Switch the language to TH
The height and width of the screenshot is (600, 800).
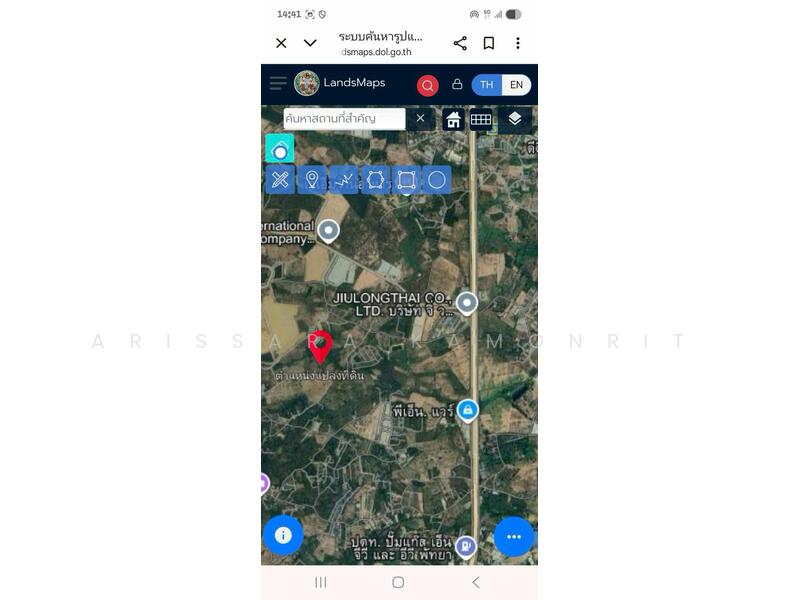(486, 85)
